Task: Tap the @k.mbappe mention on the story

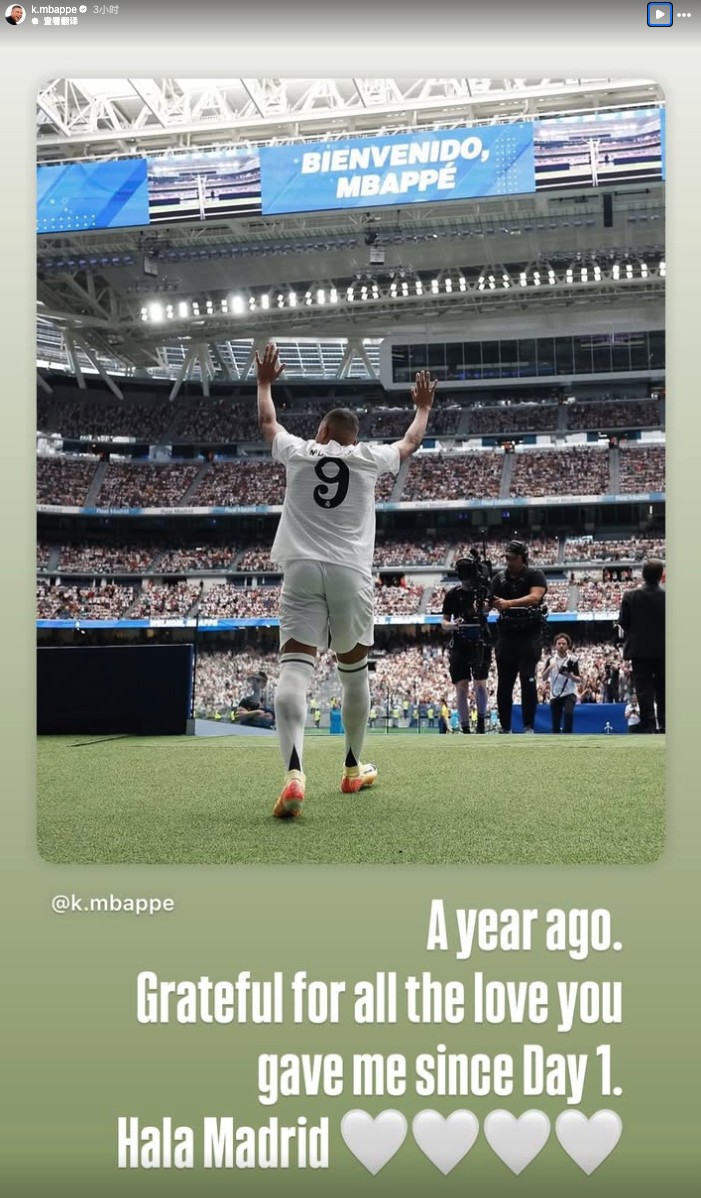Action: tap(112, 903)
